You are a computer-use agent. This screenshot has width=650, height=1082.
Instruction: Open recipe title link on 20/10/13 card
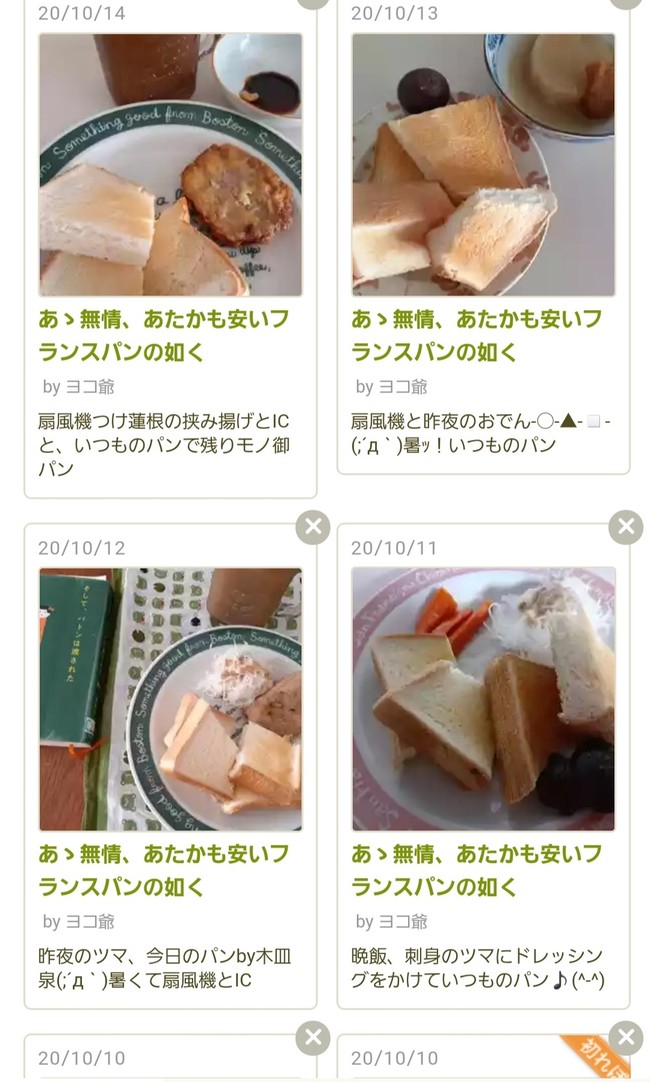(477, 335)
